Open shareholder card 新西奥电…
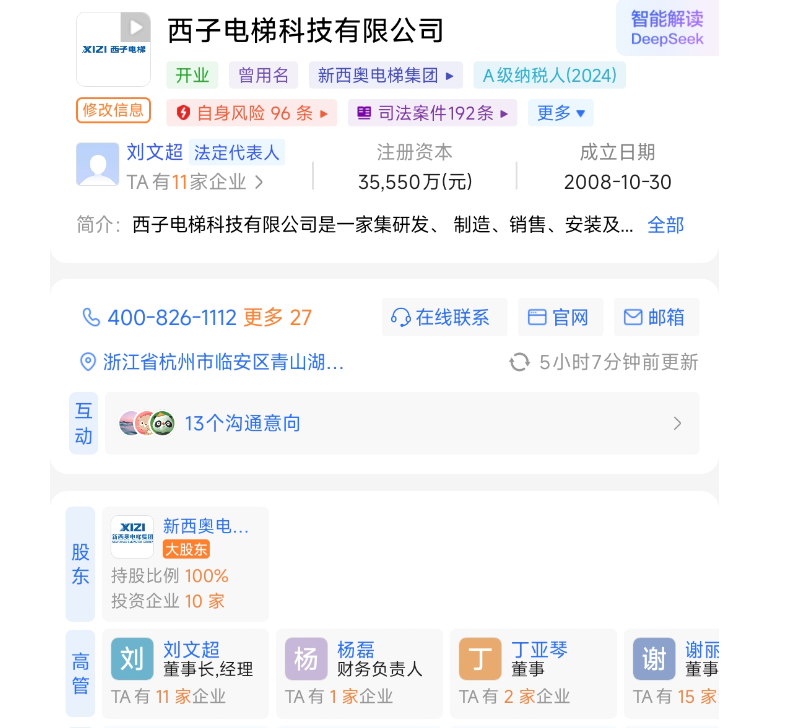The image size is (788, 728). (x=186, y=563)
